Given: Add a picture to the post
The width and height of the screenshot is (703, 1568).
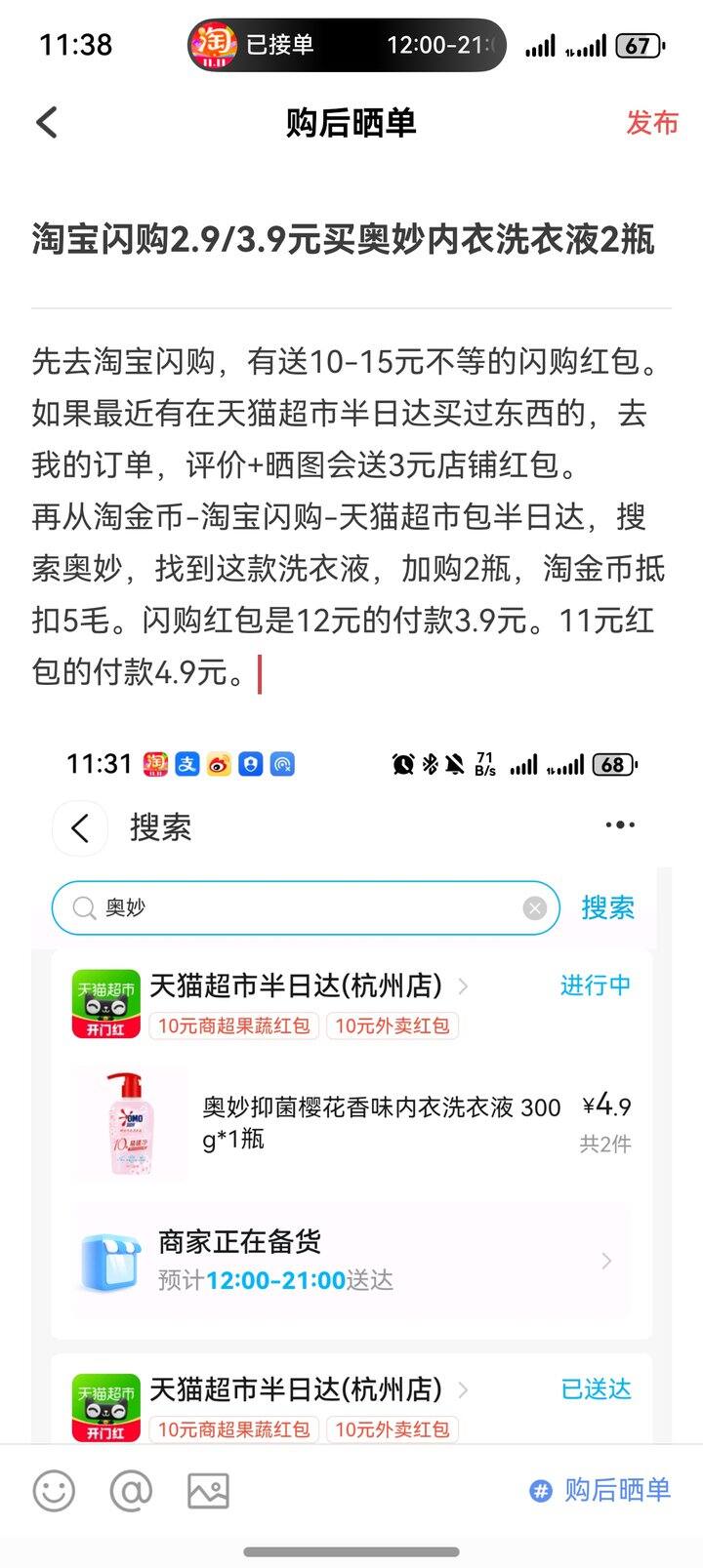Looking at the screenshot, I should click(208, 1491).
